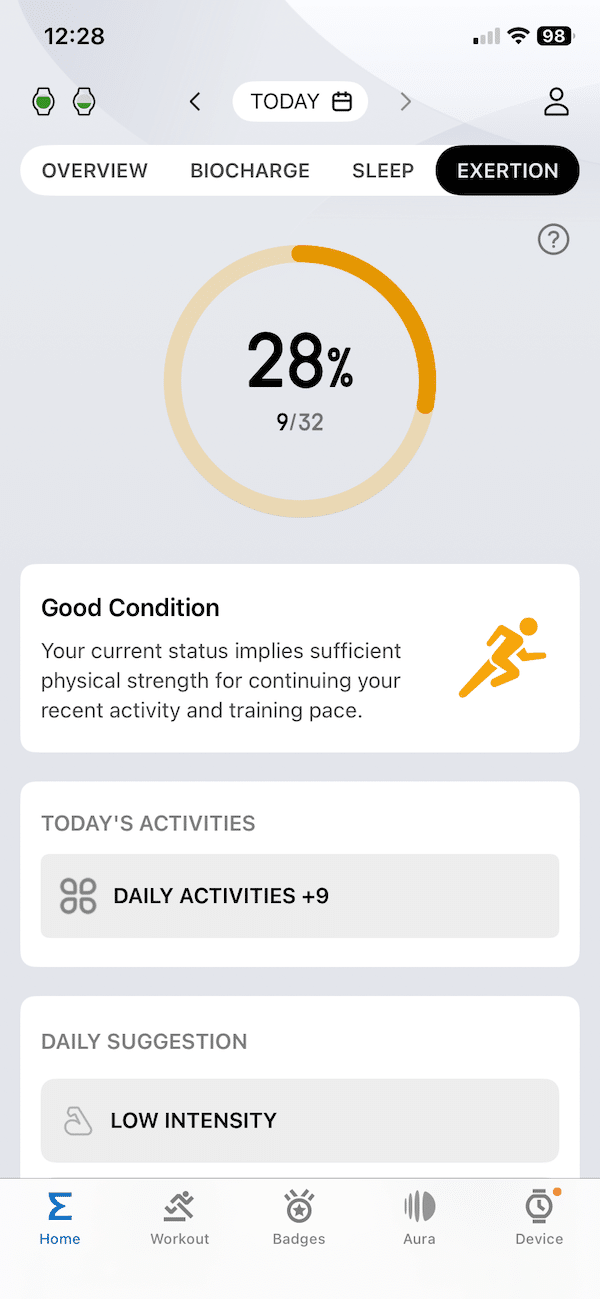
Task: Open the LOW INTENSITY suggestion
Action: [x=300, y=1120]
